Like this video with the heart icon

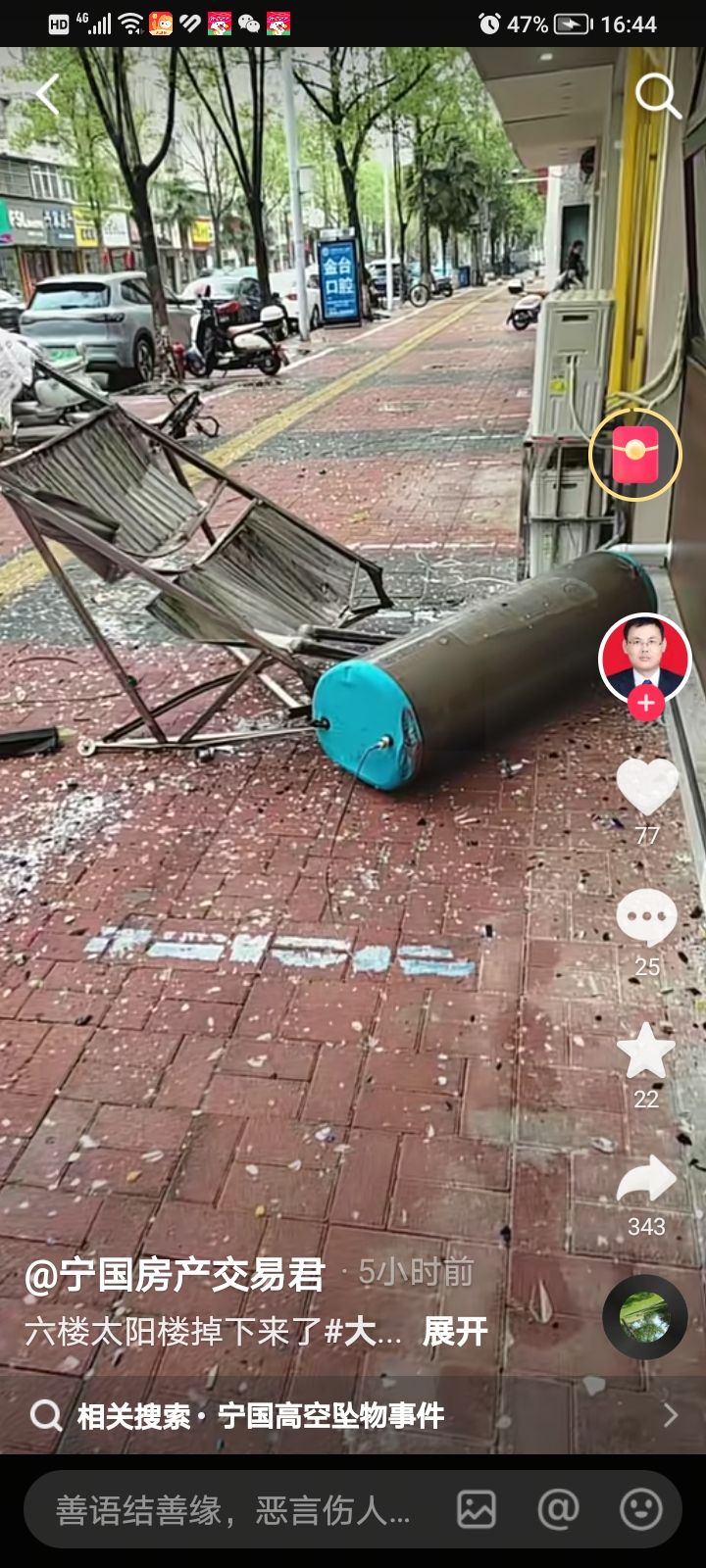point(646,787)
